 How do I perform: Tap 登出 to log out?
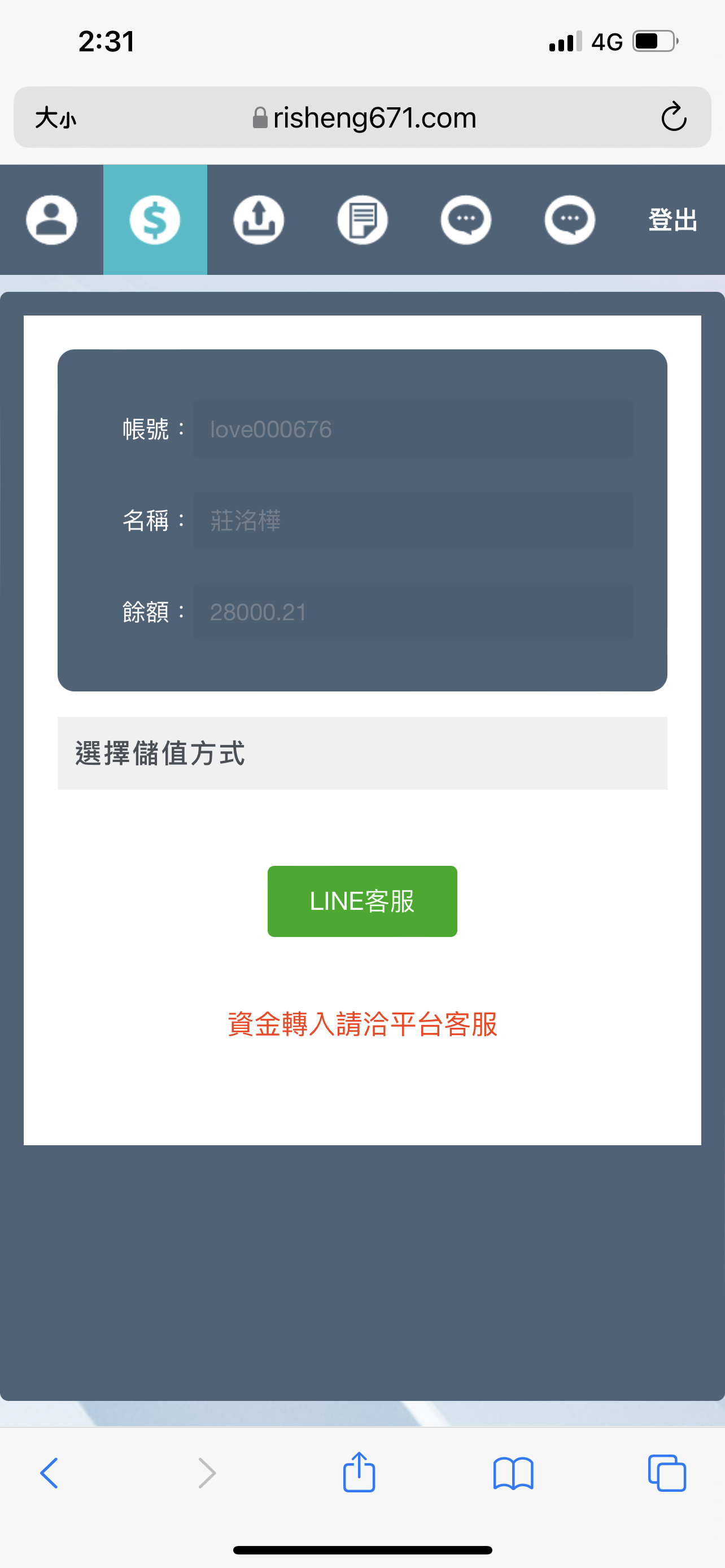click(x=672, y=220)
